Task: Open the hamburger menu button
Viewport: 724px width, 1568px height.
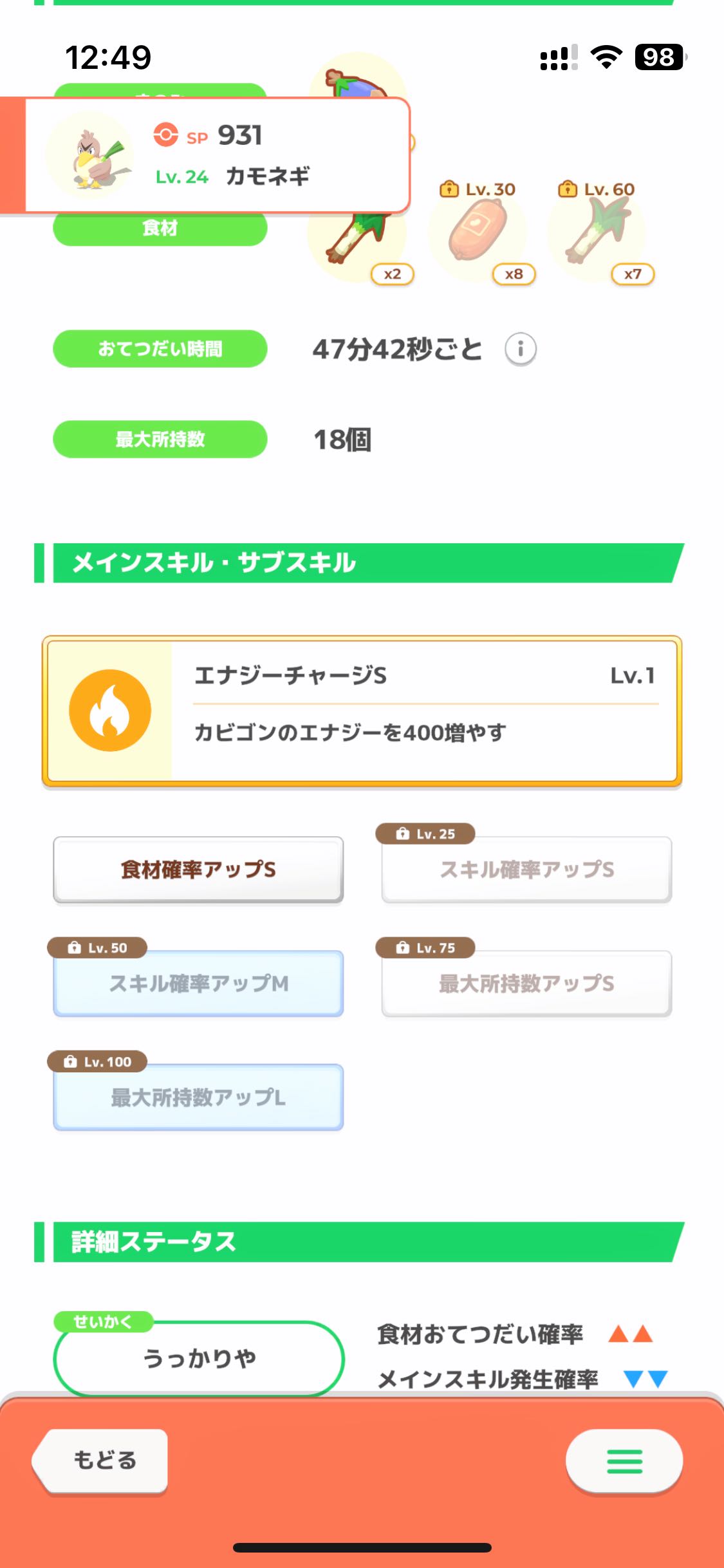Action: point(624,1461)
